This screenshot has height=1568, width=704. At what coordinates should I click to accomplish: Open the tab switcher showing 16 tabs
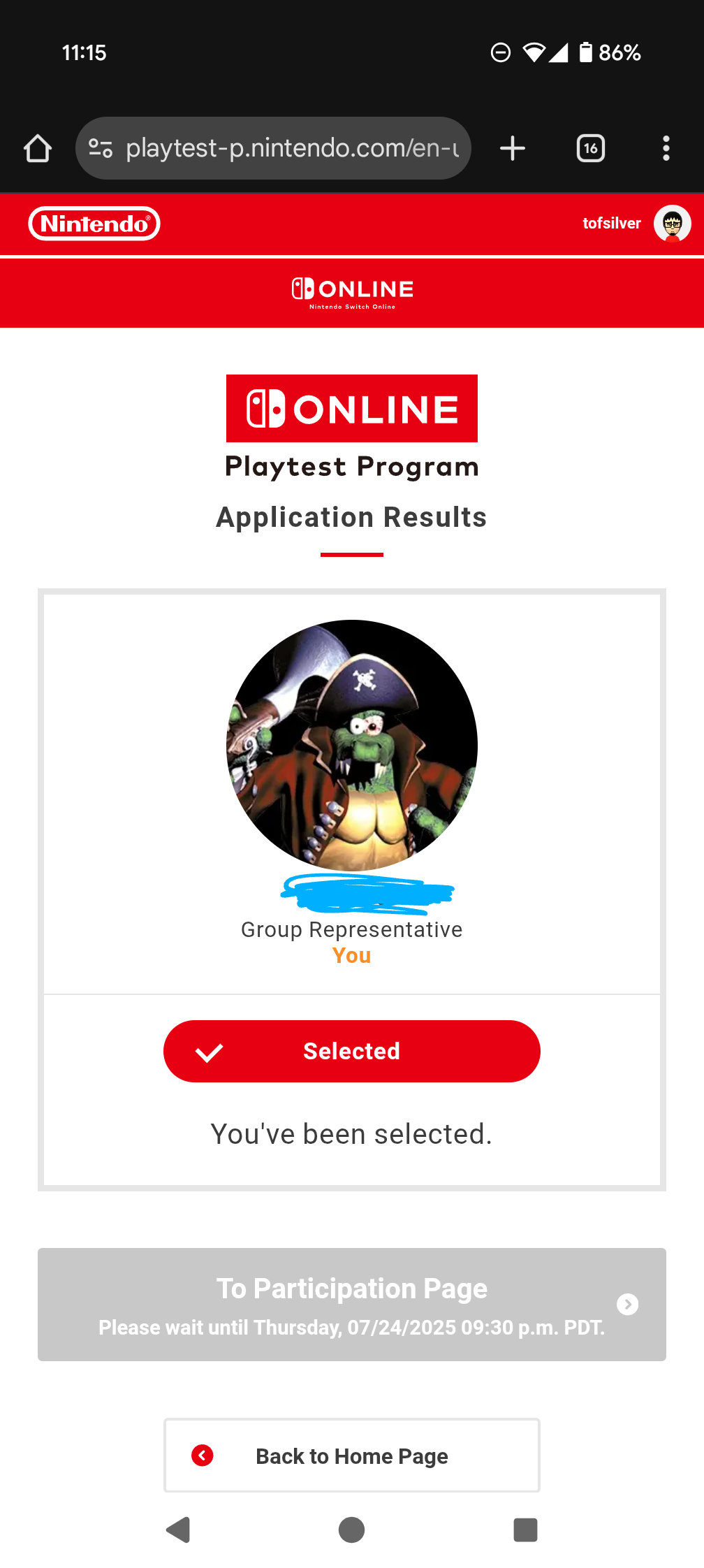pyautogui.click(x=591, y=148)
